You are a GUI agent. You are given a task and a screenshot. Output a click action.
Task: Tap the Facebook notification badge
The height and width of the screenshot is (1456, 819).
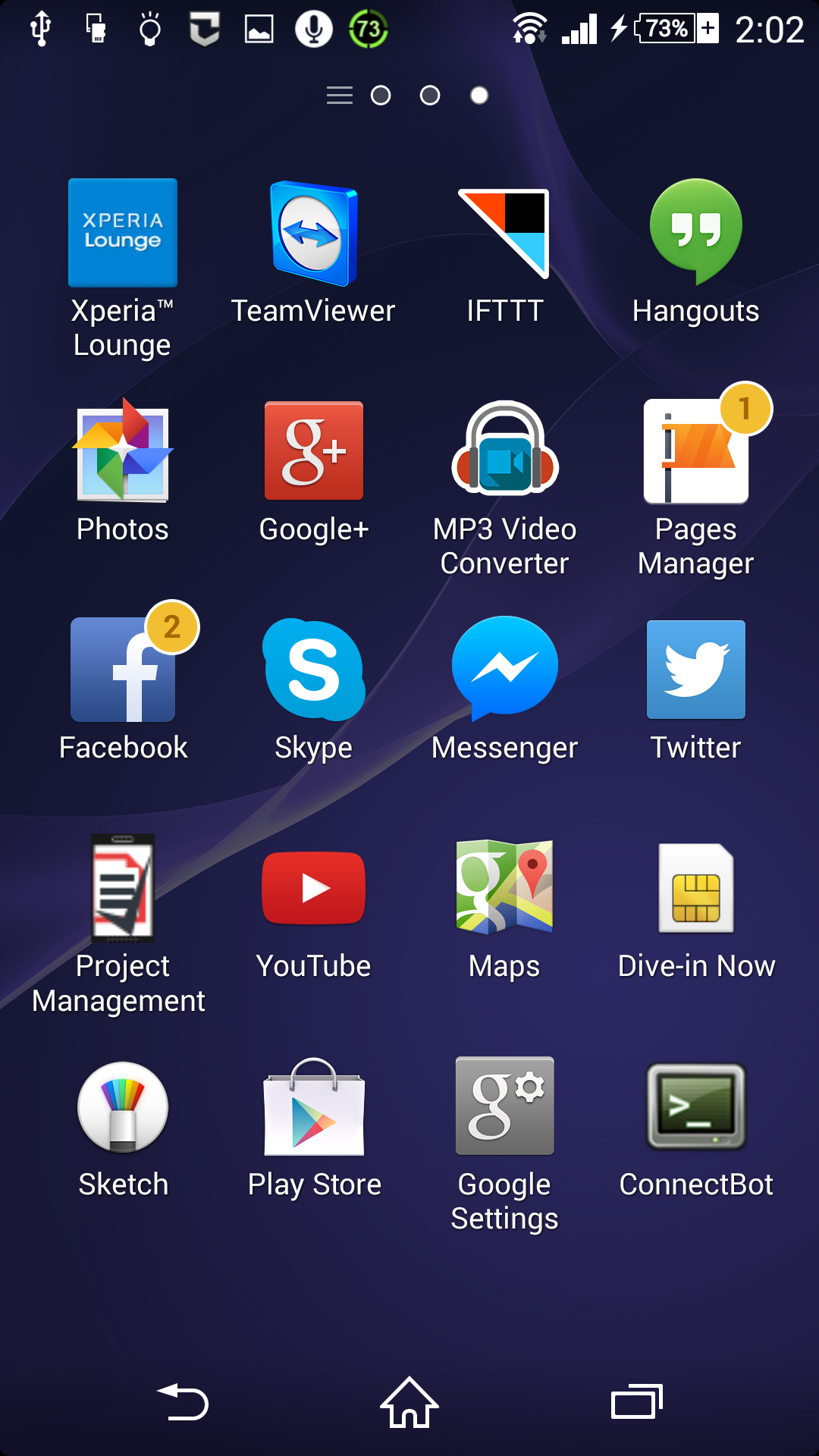(173, 626)
